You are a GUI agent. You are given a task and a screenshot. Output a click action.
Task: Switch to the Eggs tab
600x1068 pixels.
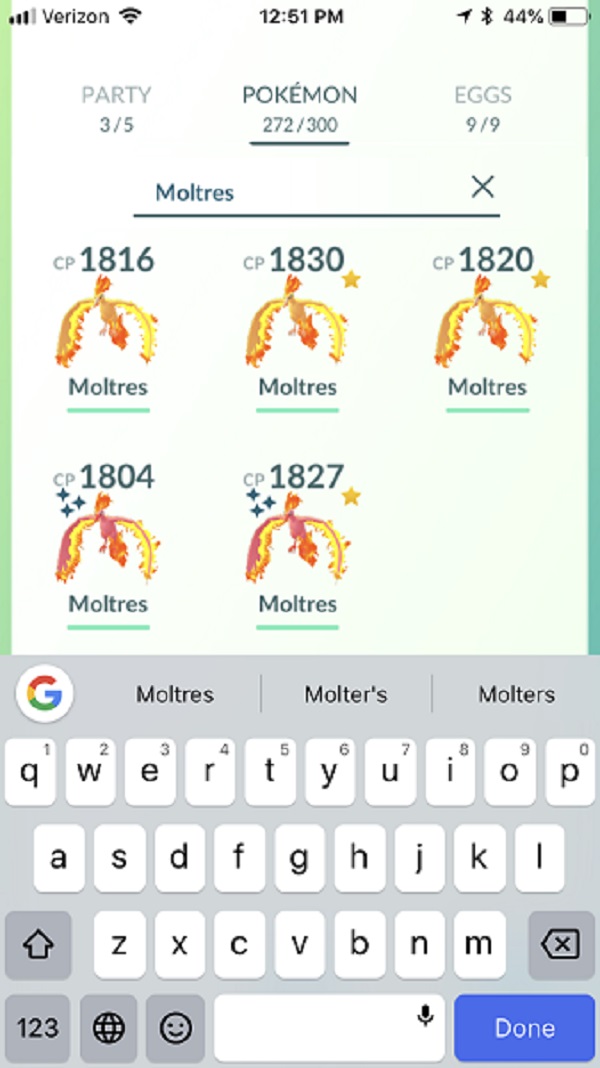(483, 109)
